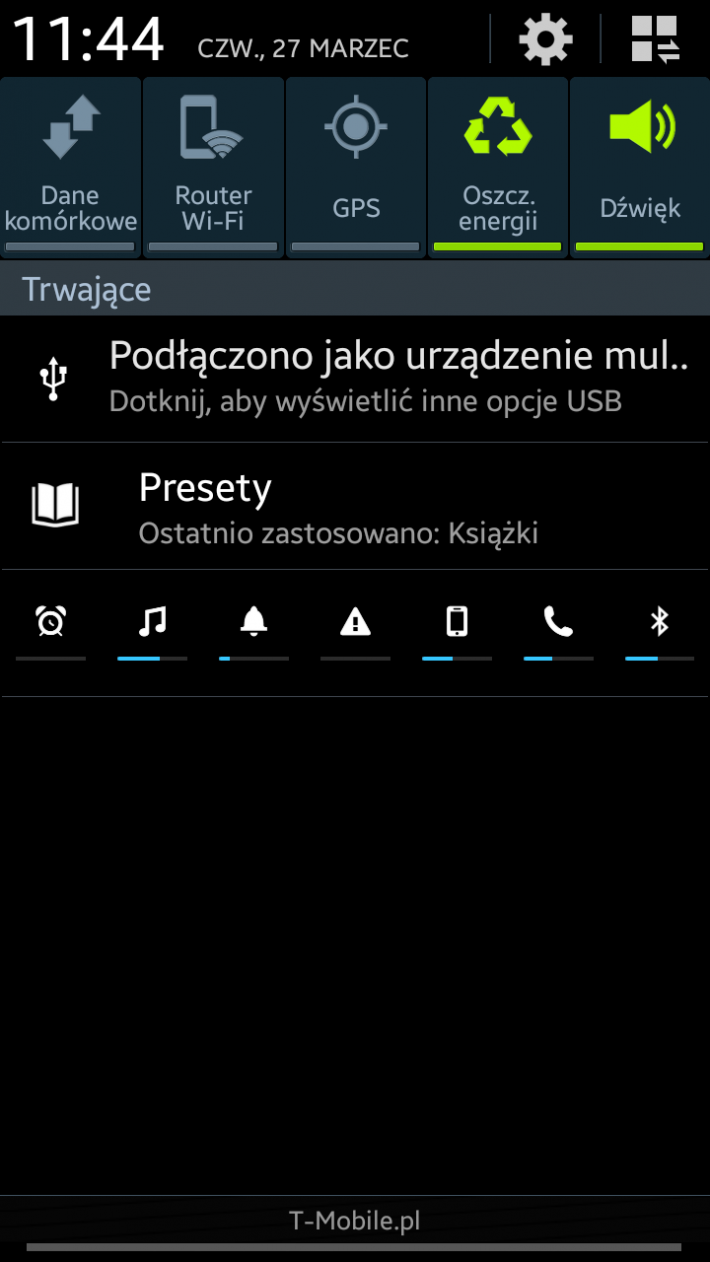This screenshot has width=710, height=1262.
Task: Select the warning triangle volume icon
Action: pos(355,623)
